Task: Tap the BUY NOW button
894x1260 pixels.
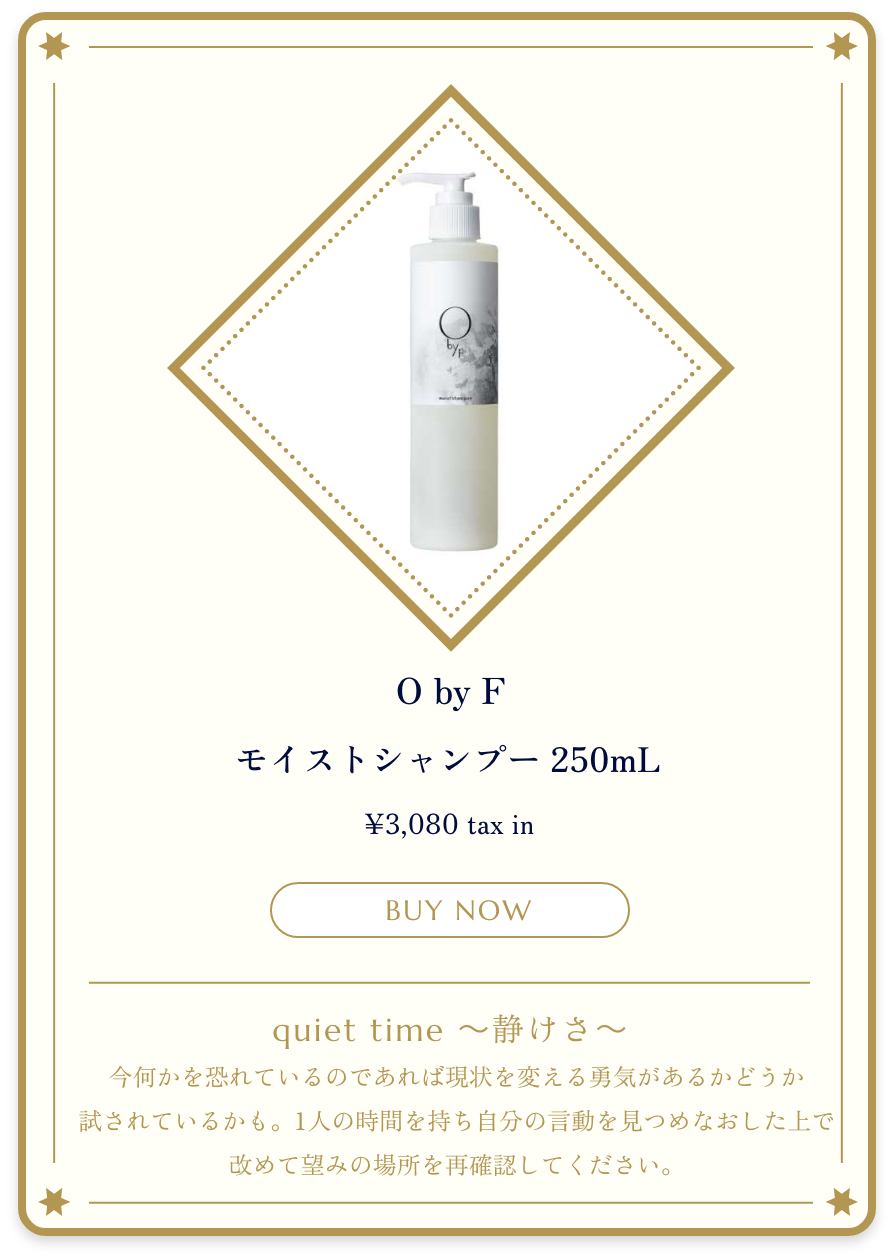Action: [449, 910]
